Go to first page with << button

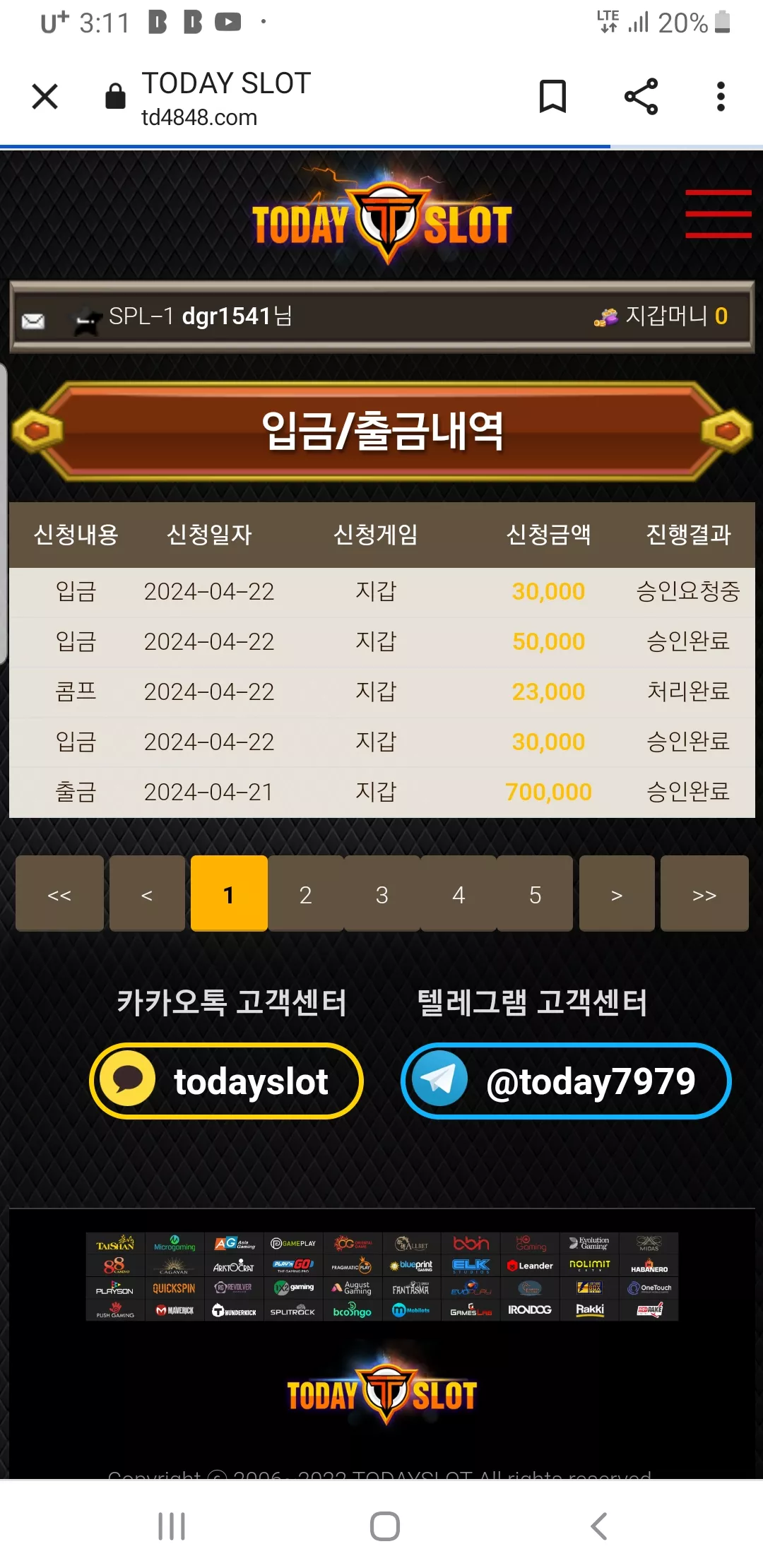(59, 893)
